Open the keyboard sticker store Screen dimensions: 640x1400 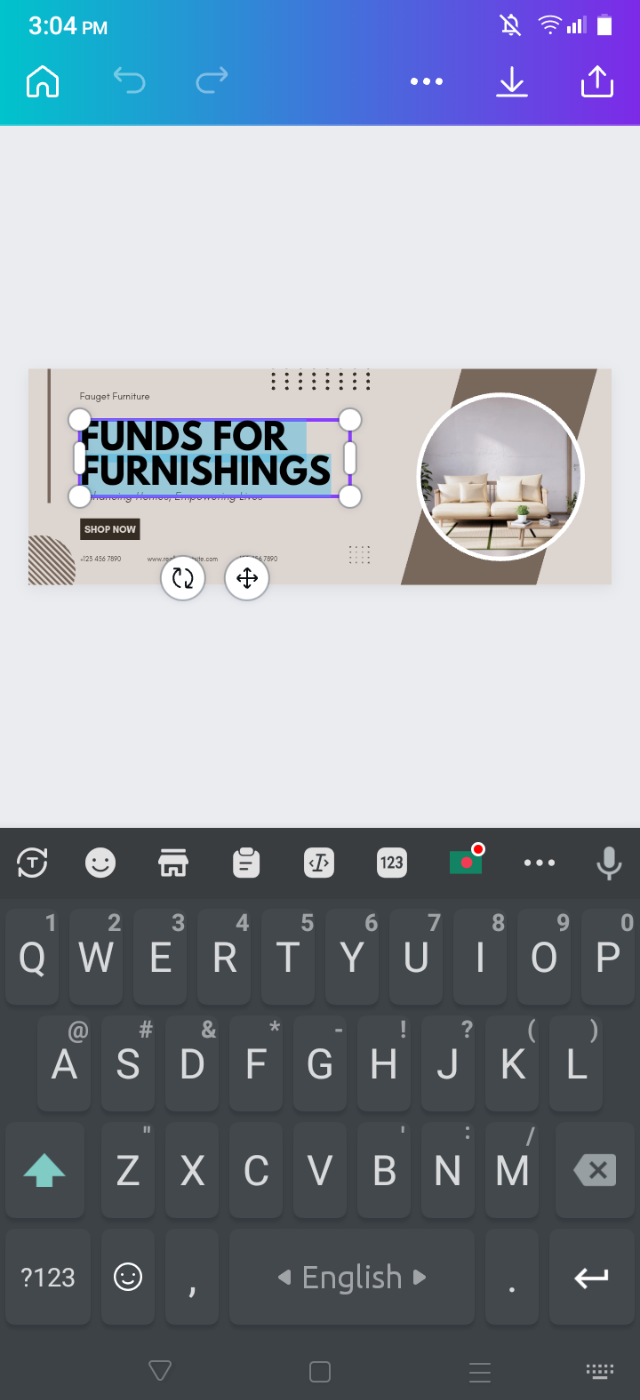click(x=173, y=862)
